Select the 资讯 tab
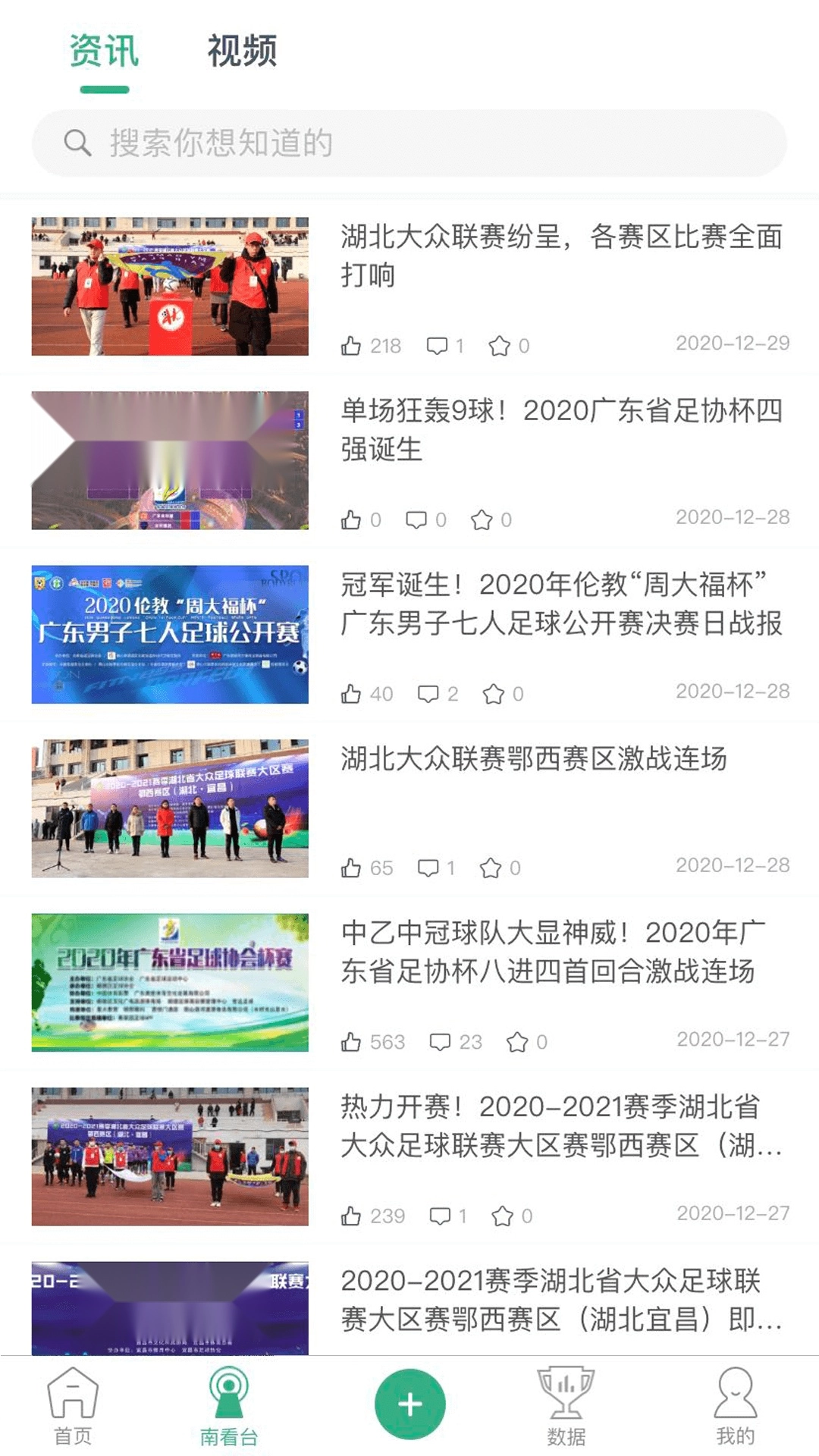819x1456 pixels. (x=104, y=52)
